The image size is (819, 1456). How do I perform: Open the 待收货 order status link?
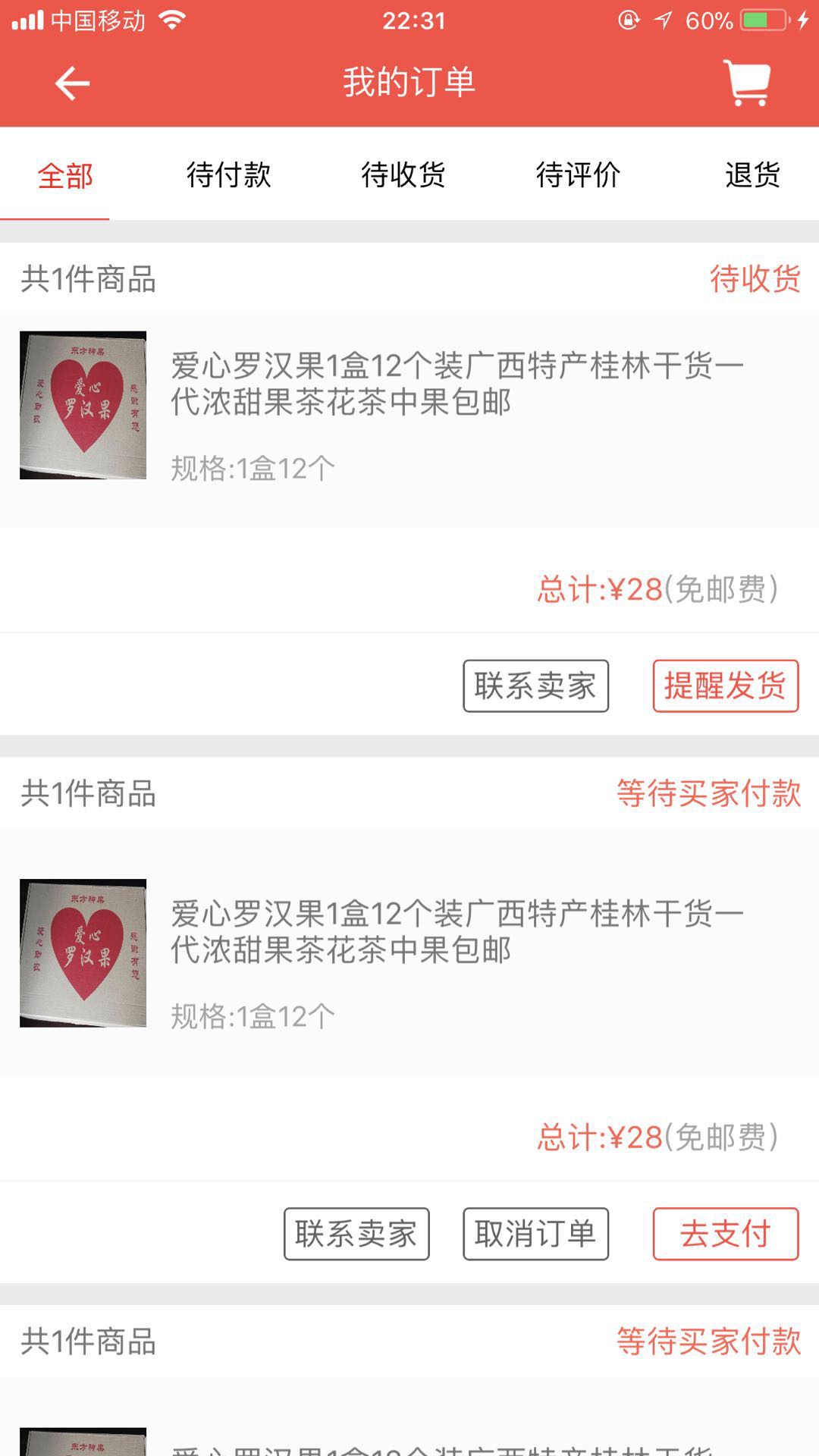(755, 281)
